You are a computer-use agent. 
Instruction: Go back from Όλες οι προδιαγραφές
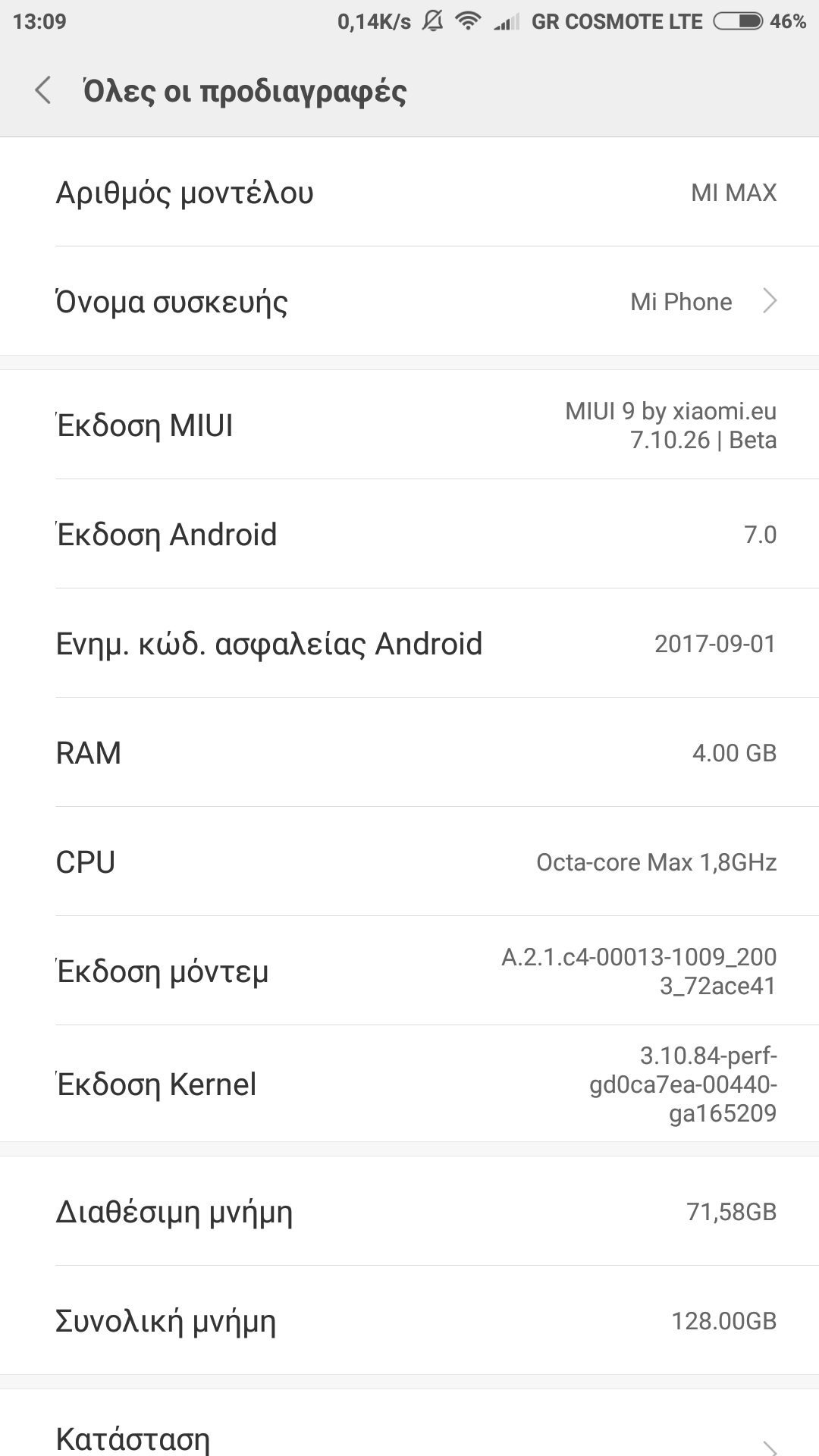[x=43, y=90]
